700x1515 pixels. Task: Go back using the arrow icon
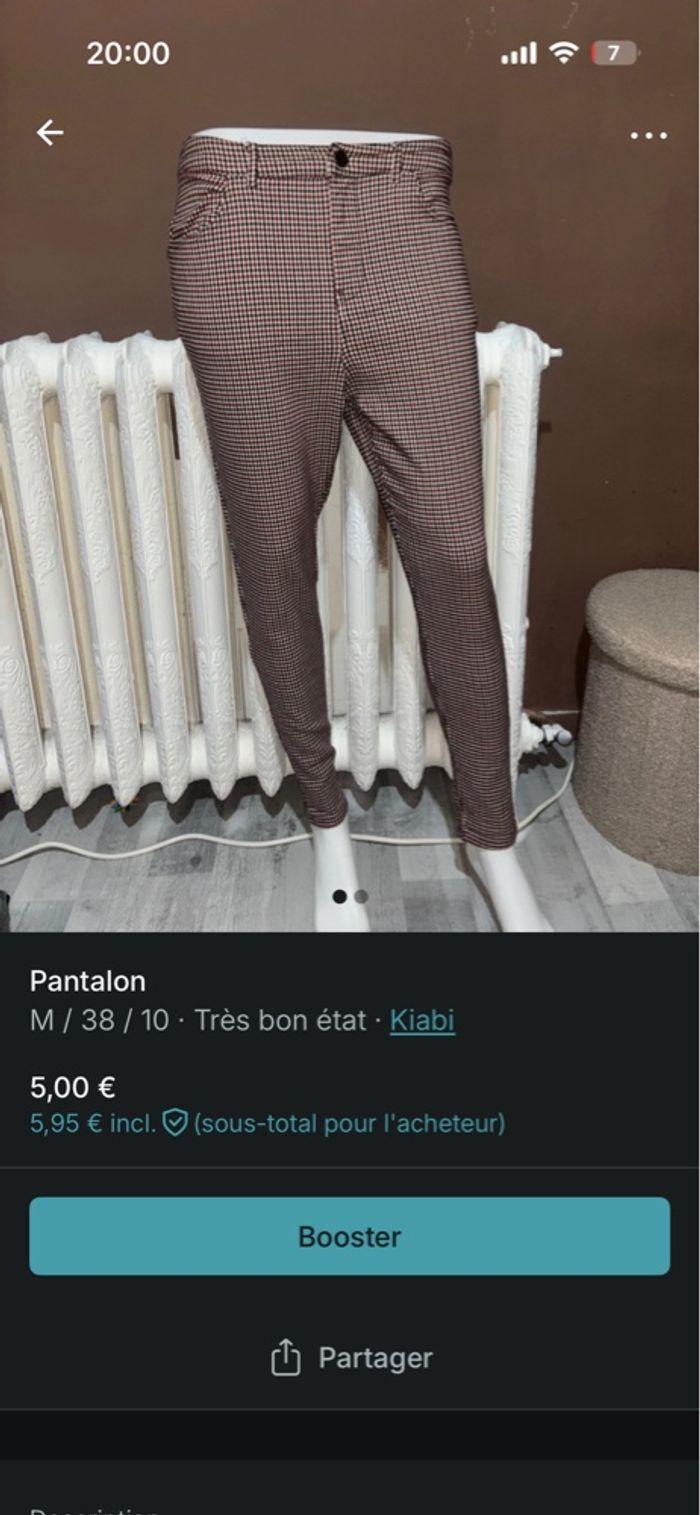(x=49, y=132)
